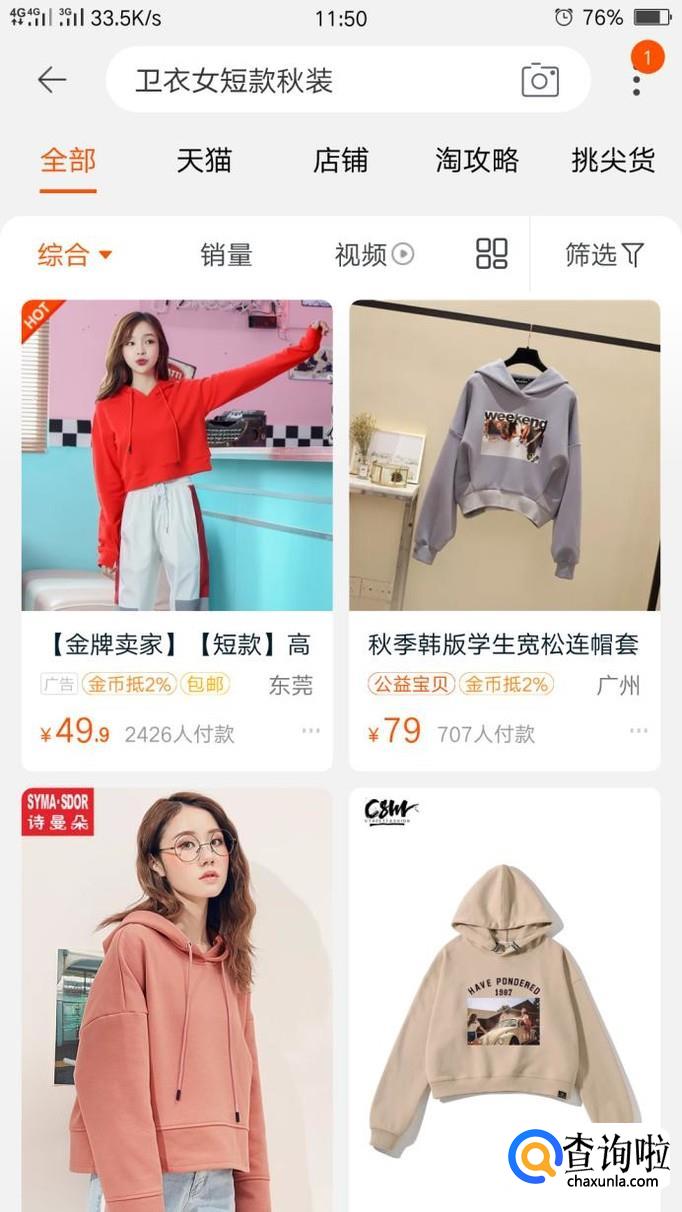Open the gray weekend hoodie priced ¥79

[504, 455]
